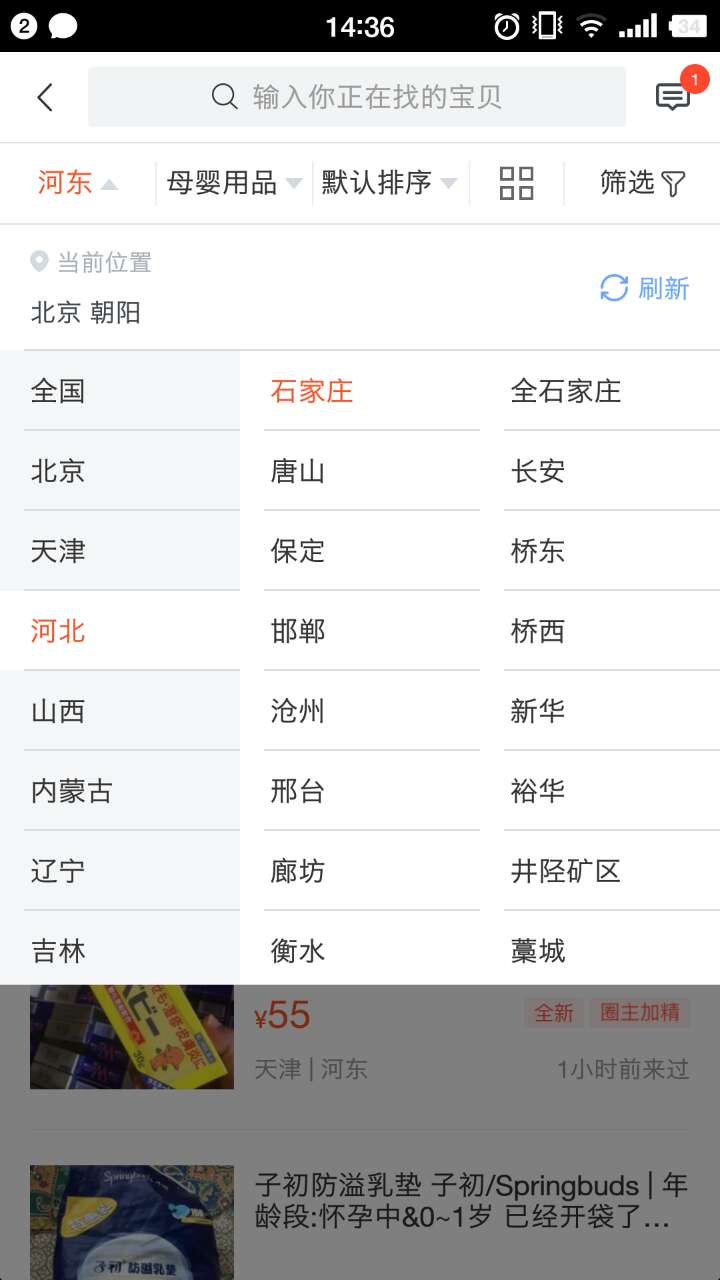Collapse the 河东 location dropdown
Viewport: 720px width, 1280px height.
[78, 183]
